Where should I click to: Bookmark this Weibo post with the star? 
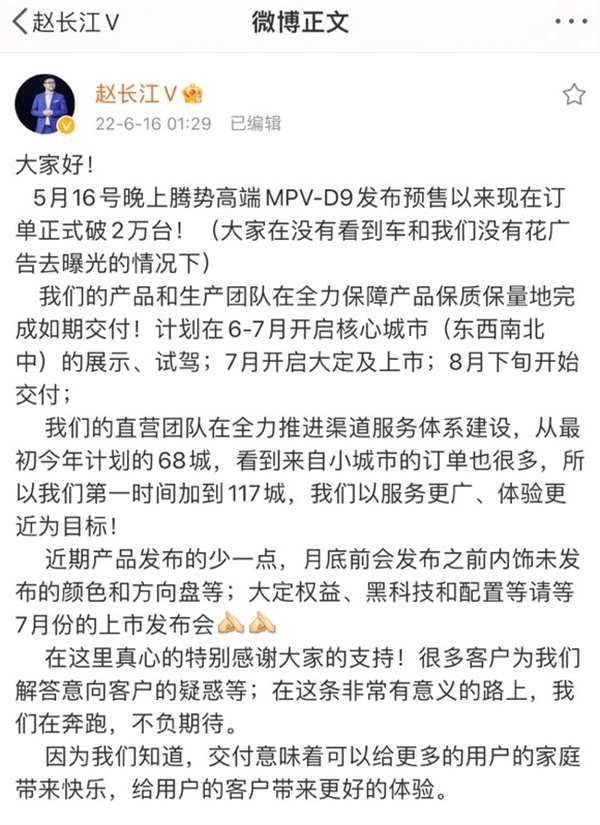(573, 95)
